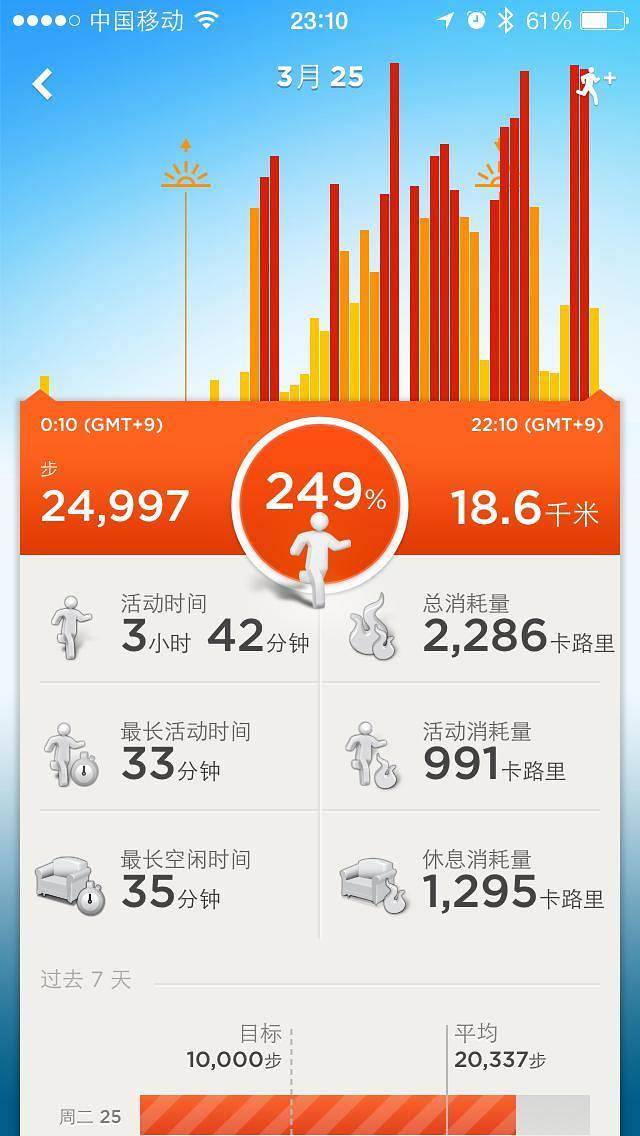Image resolution: width=640 pixels, height=1136 pixels.
Task: Add a new activity with the runner icon
Action: [x=594, y=86]
